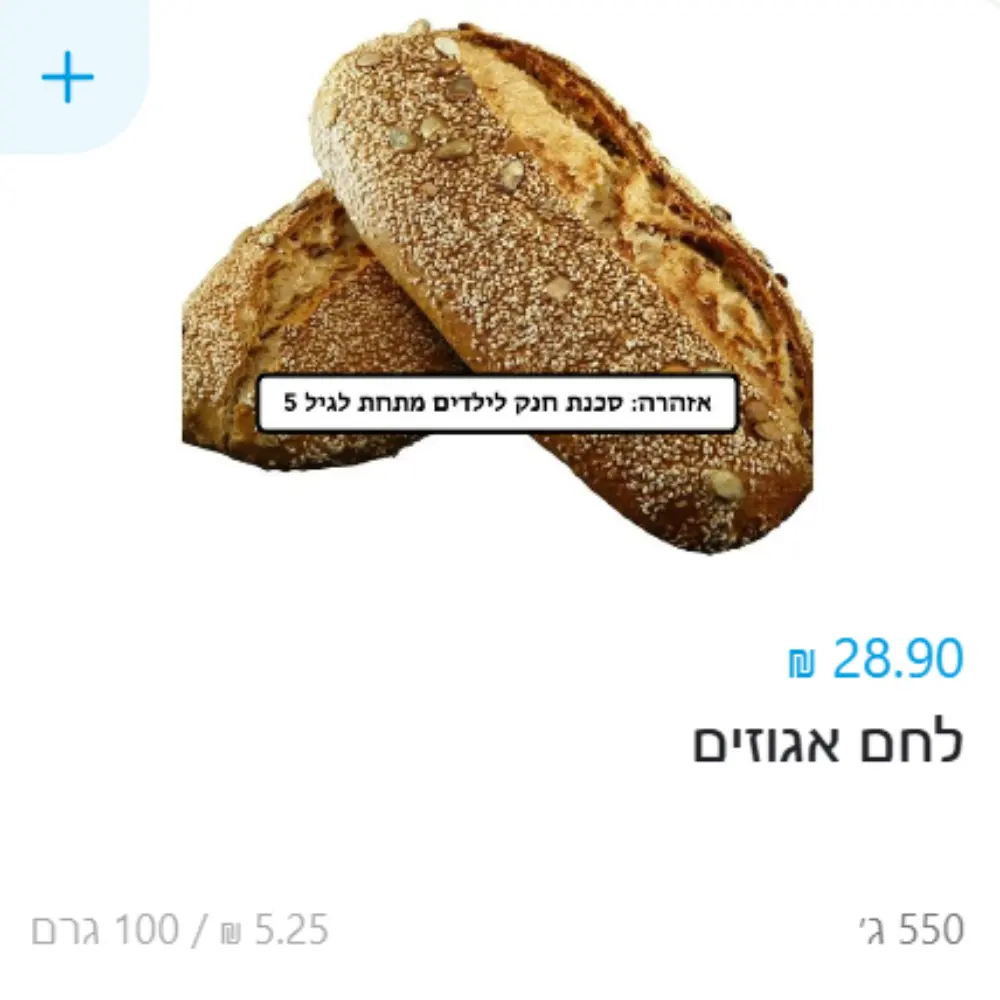Add לחם אגוזים to cart with plus button
Image resolution: width=1000 pixels, height=1000 pixels.
[x=68, y=77]
